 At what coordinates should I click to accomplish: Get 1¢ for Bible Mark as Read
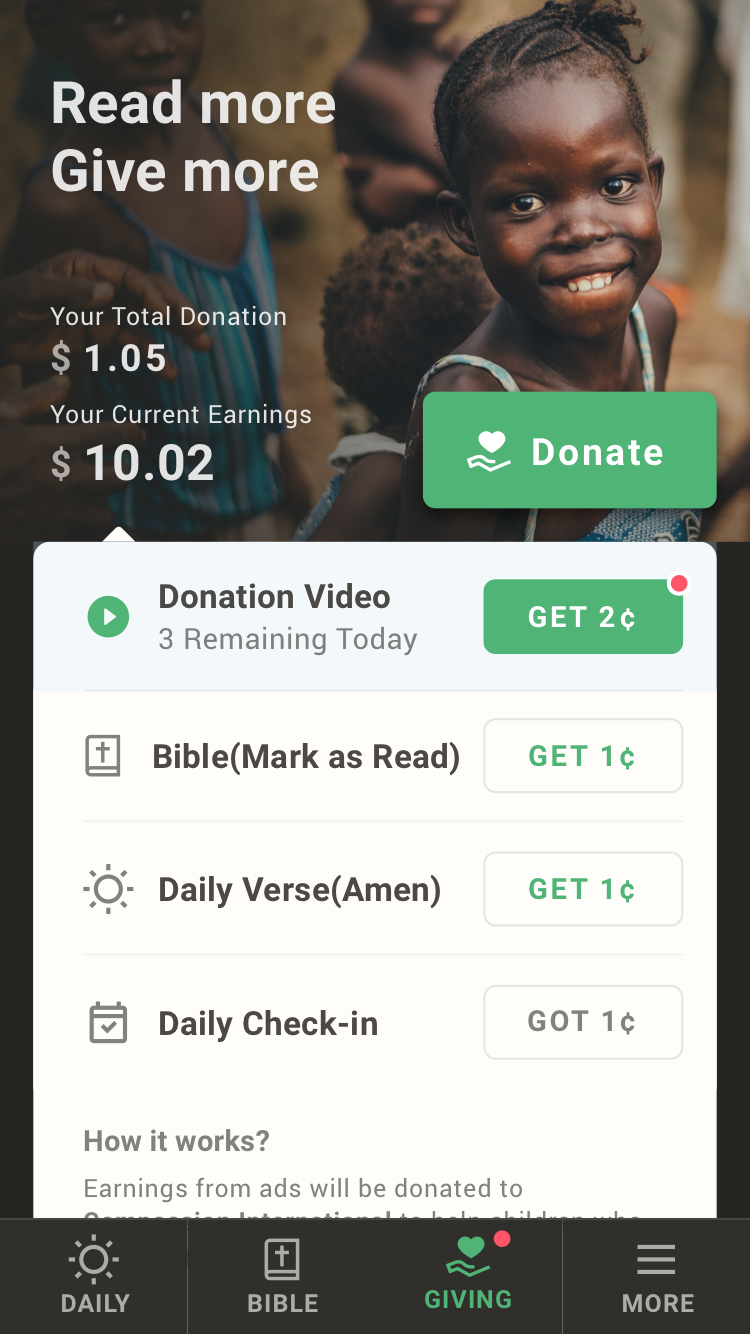click(583, 756)
